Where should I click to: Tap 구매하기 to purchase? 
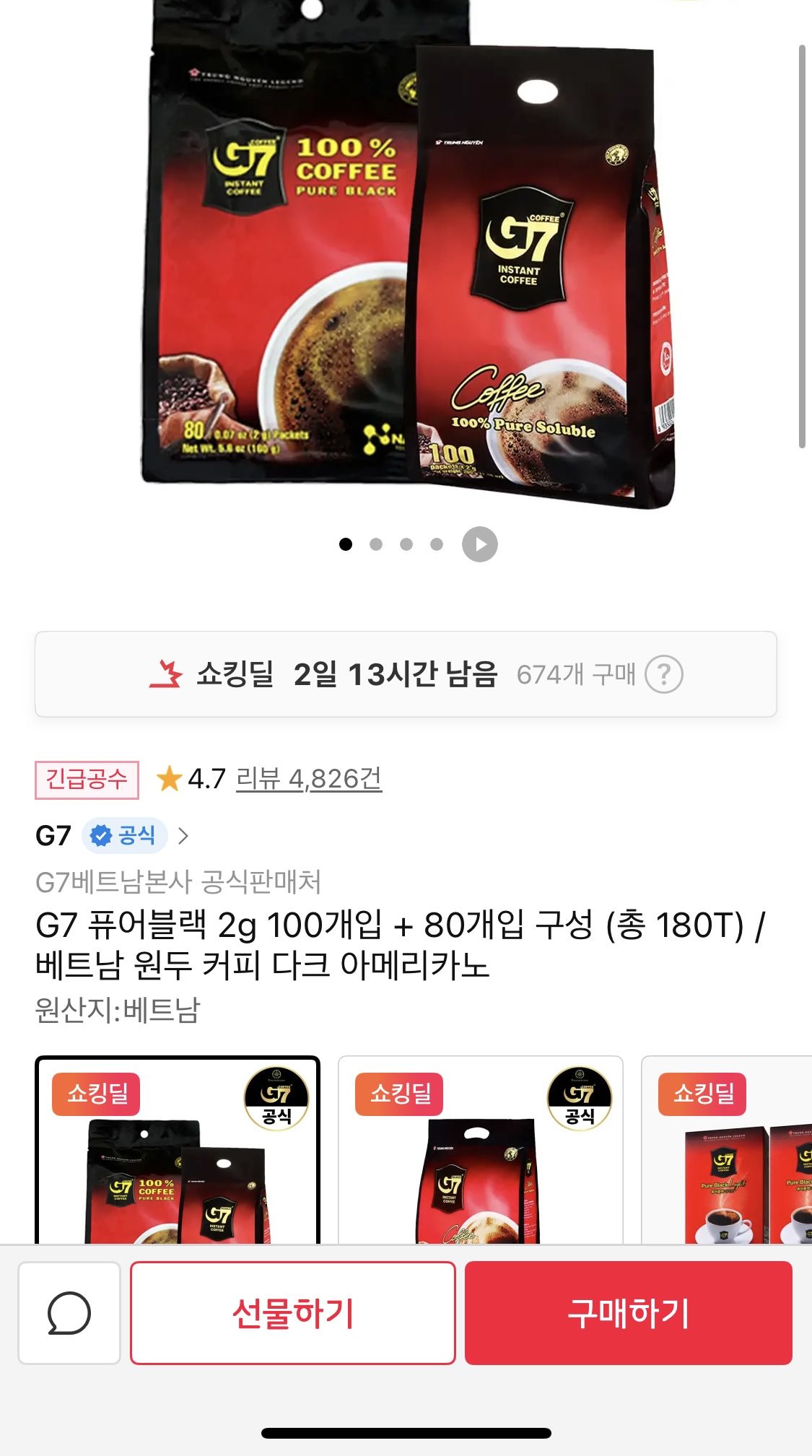[628, 1313]
